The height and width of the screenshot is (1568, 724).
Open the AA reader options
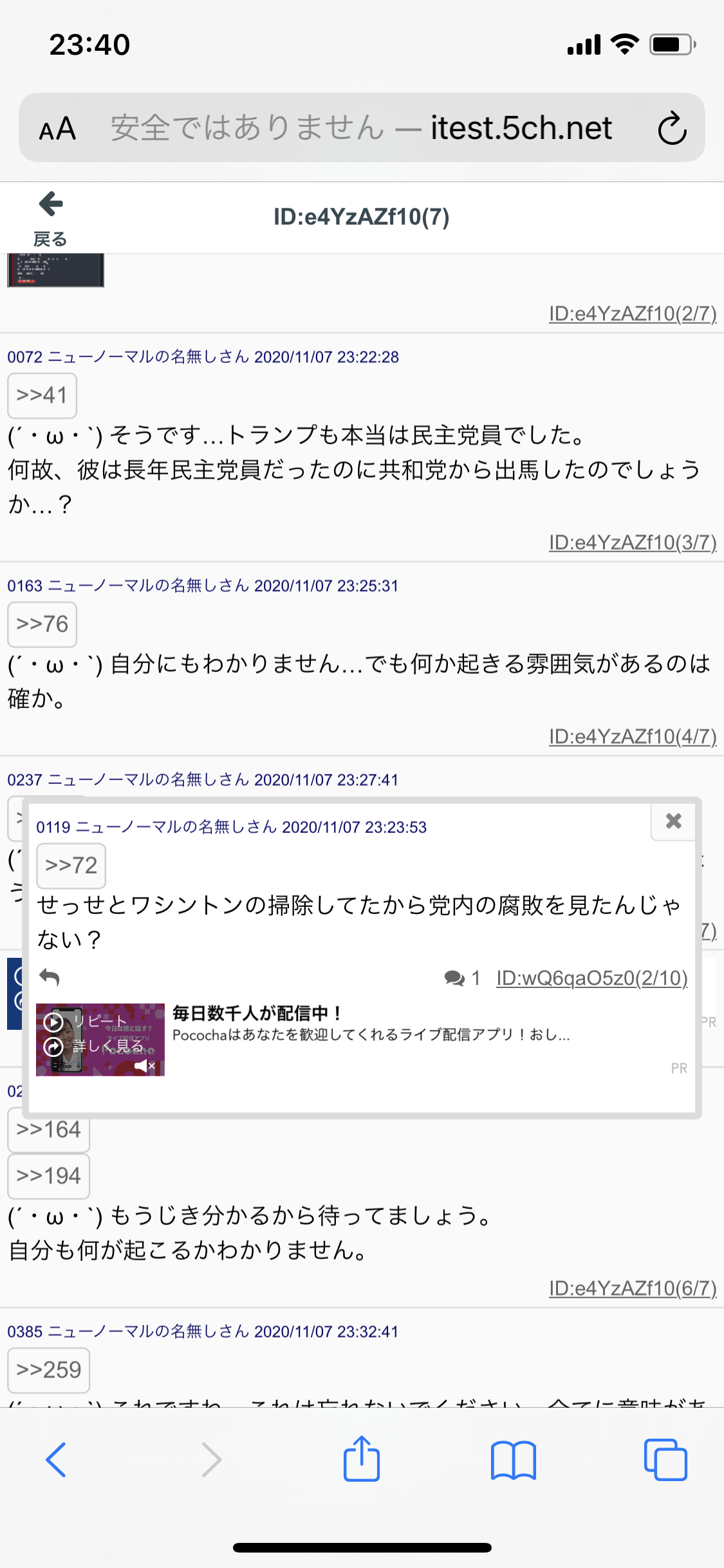click(x=57, y=129)
